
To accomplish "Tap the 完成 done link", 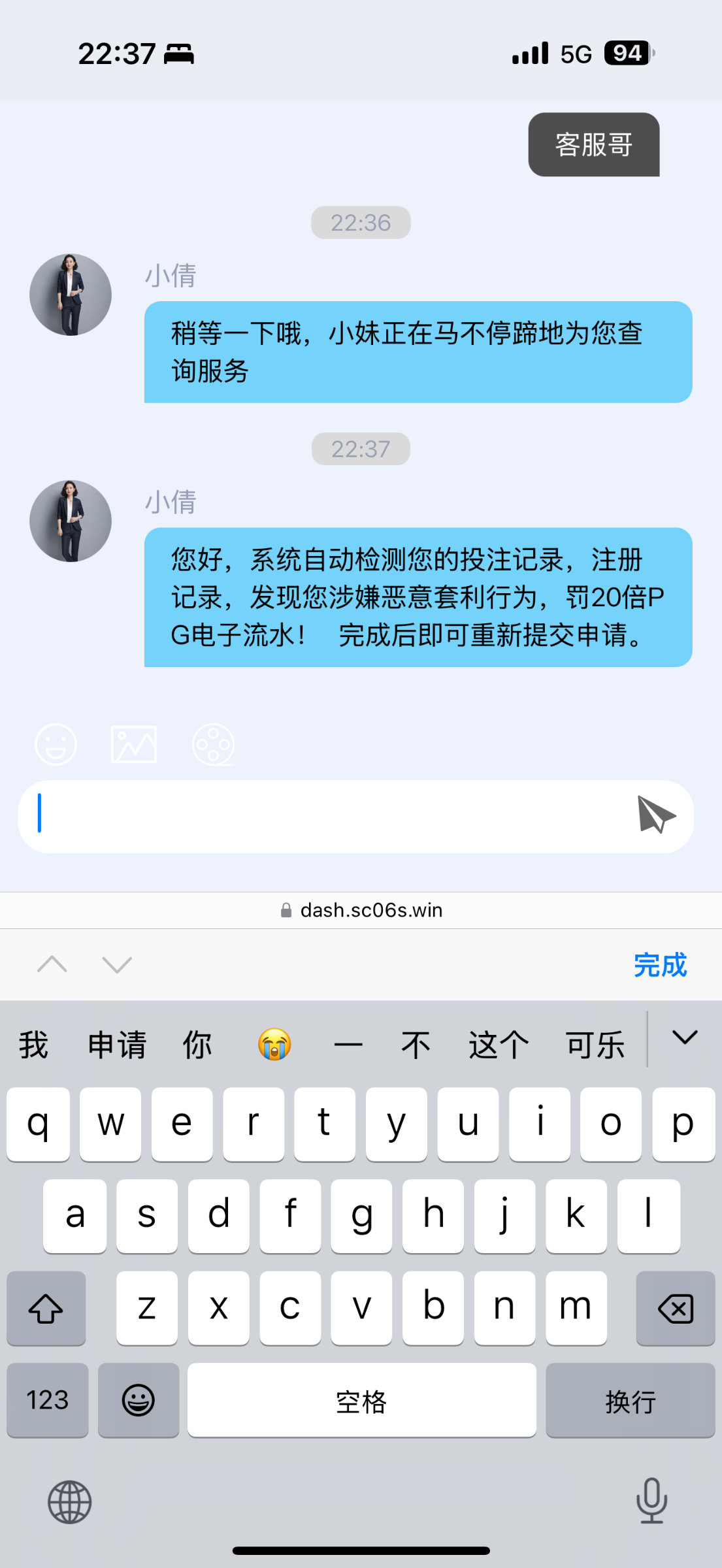I will click(661, 965).
